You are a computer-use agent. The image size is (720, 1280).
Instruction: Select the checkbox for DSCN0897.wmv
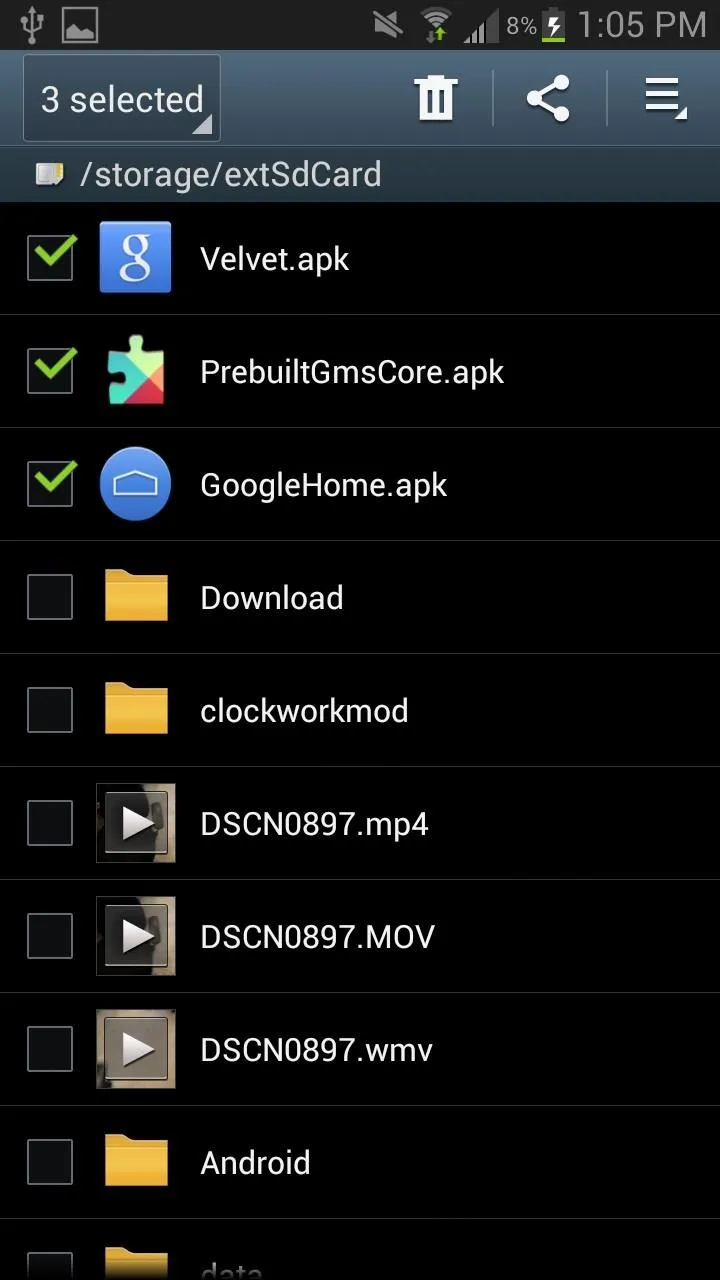[50, 1049]
